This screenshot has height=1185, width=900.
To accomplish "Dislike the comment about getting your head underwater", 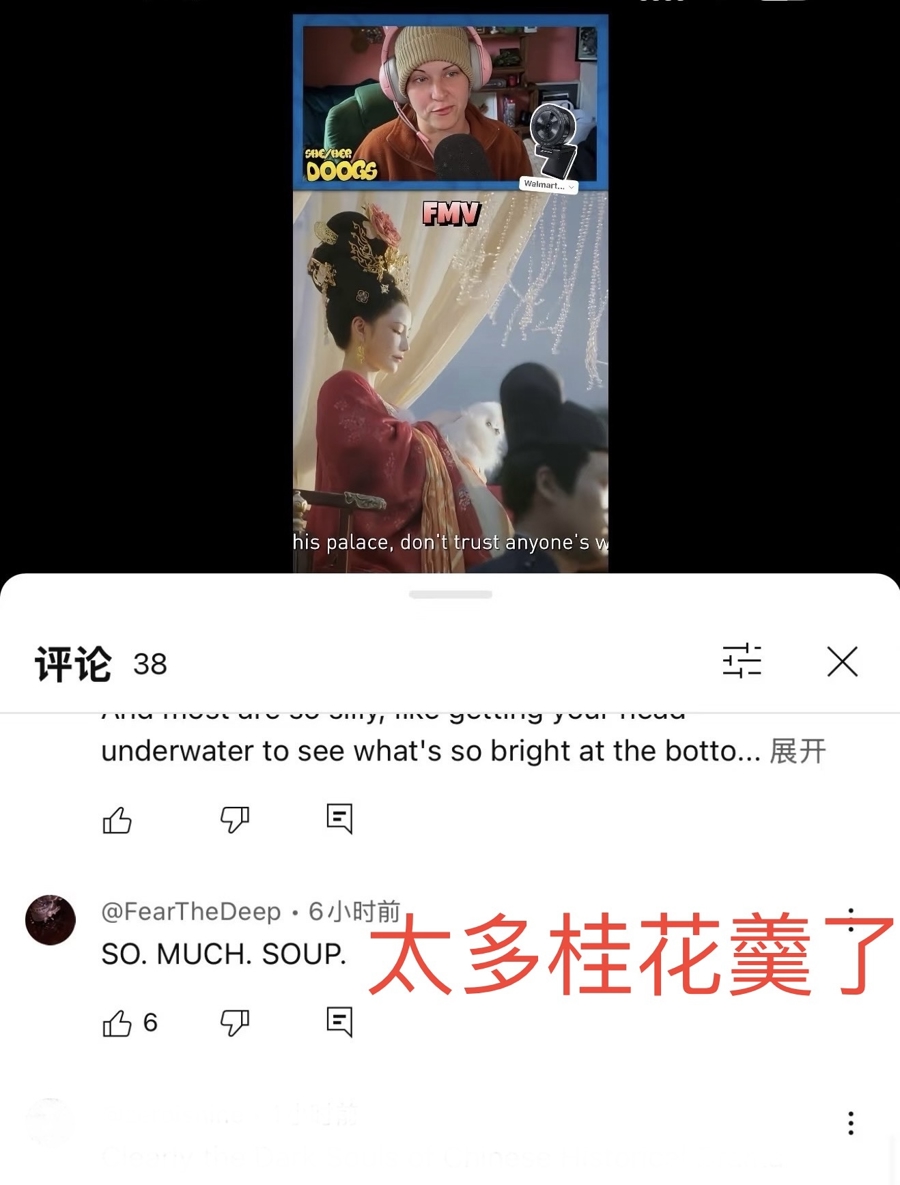I will click(235, 821).
